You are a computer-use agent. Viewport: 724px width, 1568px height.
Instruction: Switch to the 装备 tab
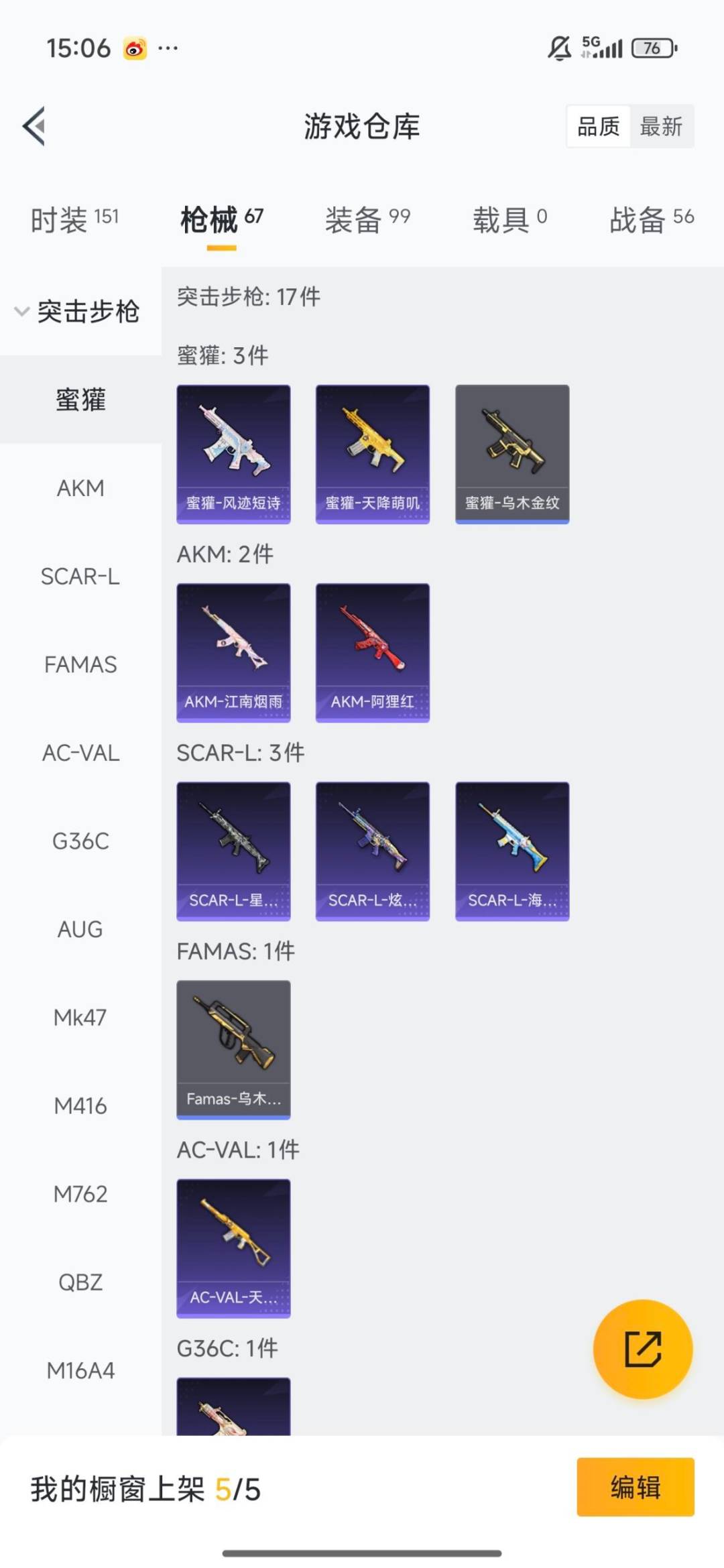[367, 219]
